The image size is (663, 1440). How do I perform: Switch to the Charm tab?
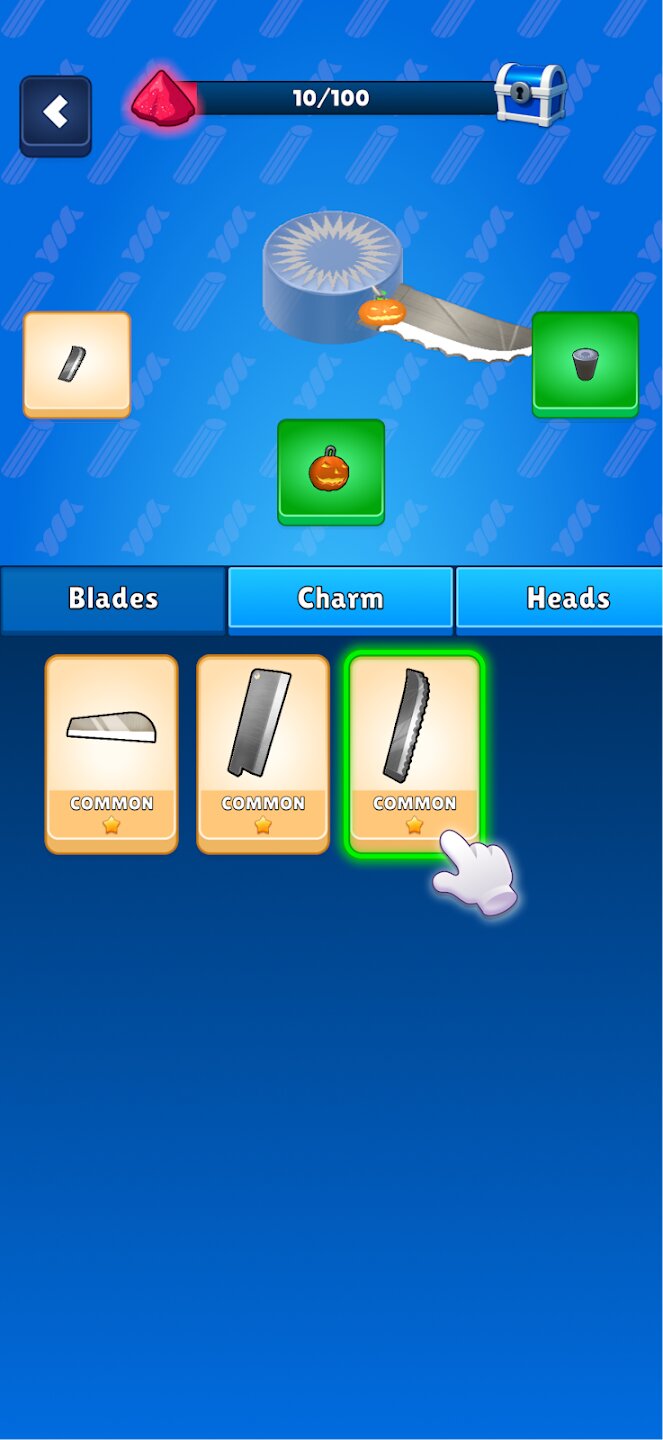pos(341,599)
